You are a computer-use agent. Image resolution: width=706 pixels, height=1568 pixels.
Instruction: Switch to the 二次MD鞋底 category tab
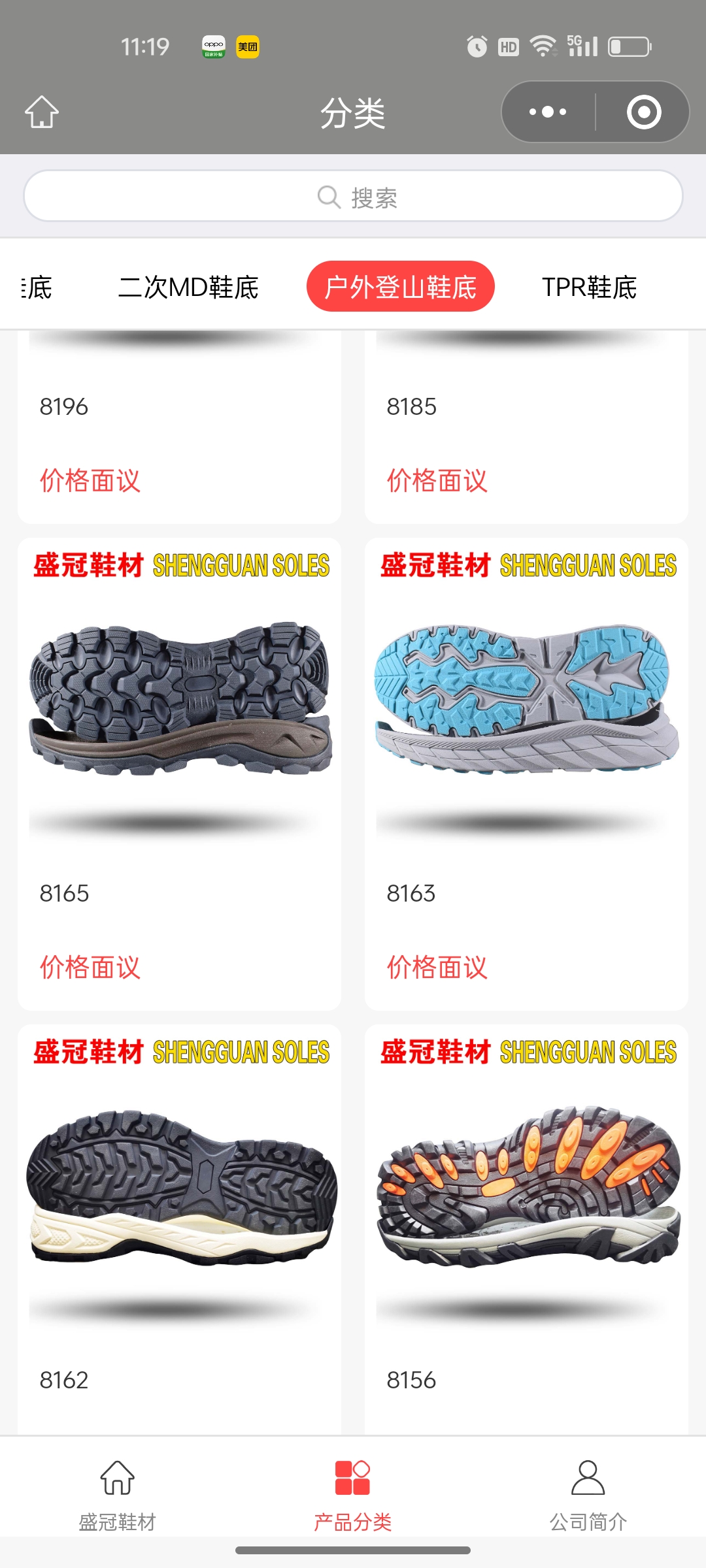click(188, 287)
